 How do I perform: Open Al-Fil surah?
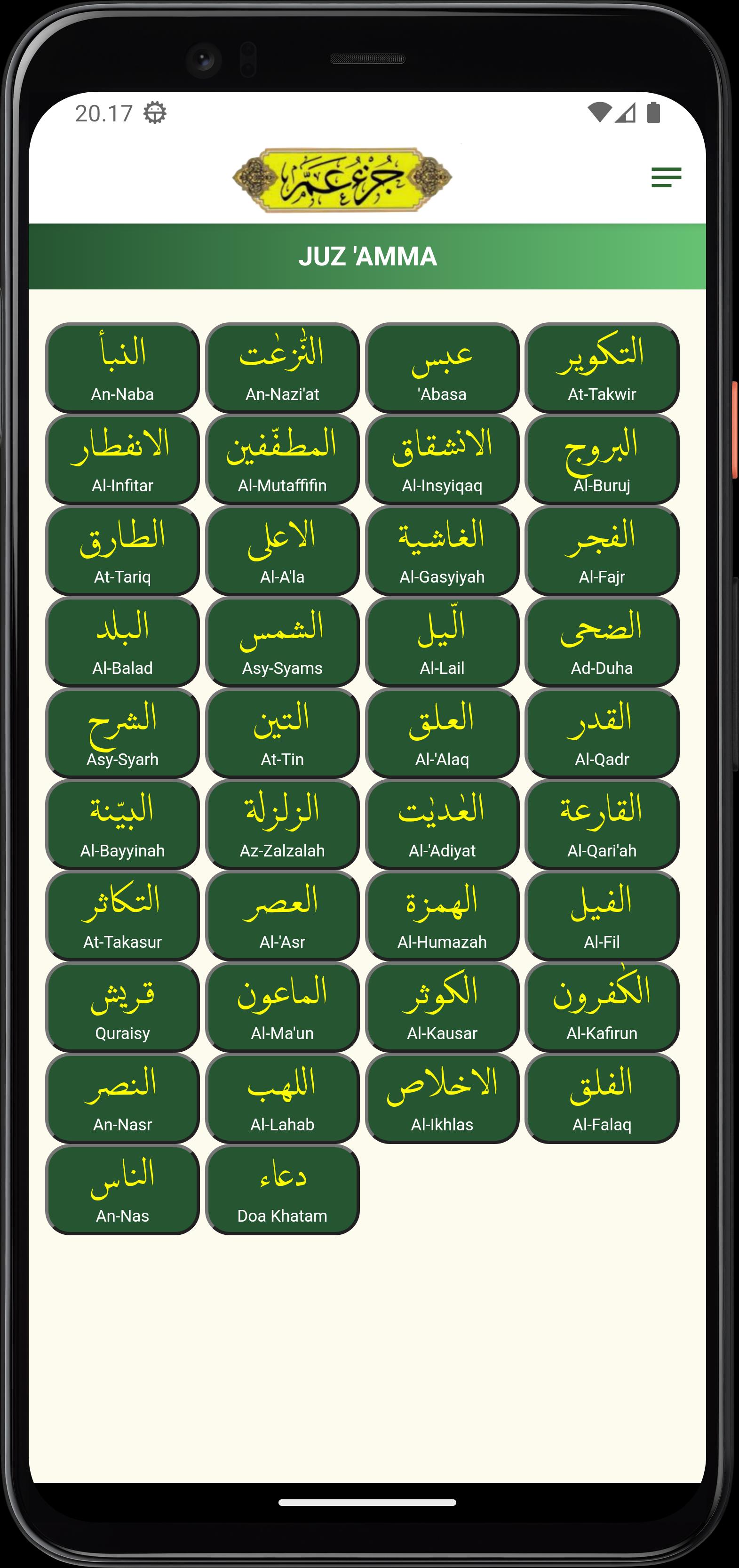602,915
